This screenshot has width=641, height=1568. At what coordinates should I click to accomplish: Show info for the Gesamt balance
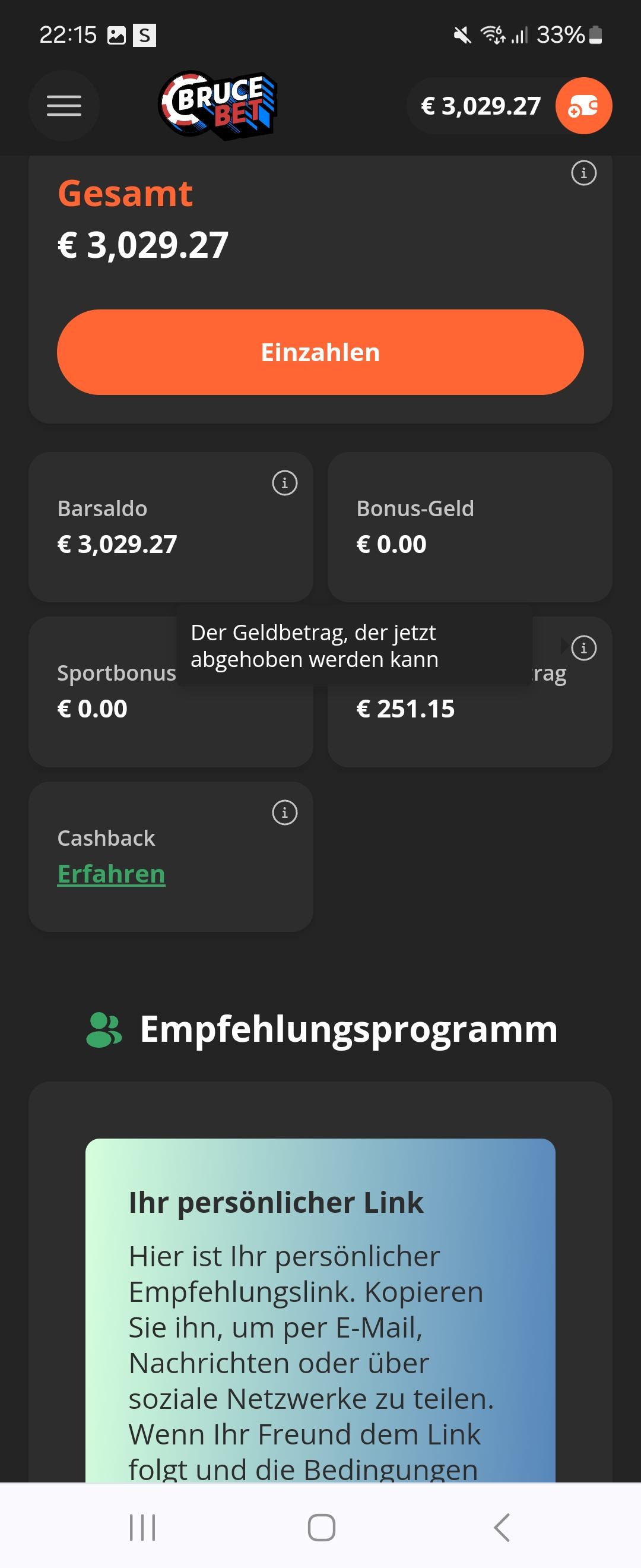[x=583, y=173]
